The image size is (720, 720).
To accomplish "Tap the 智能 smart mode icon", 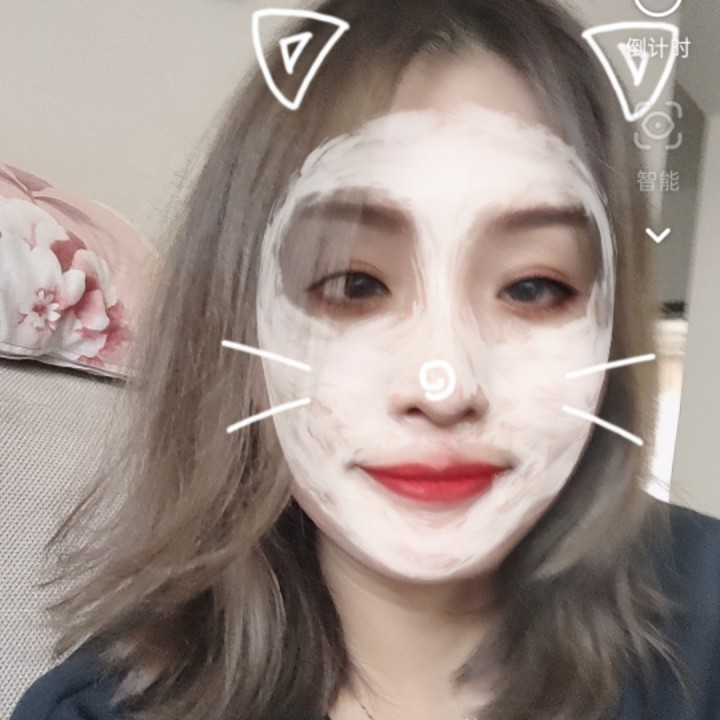I will pos(657,127).
